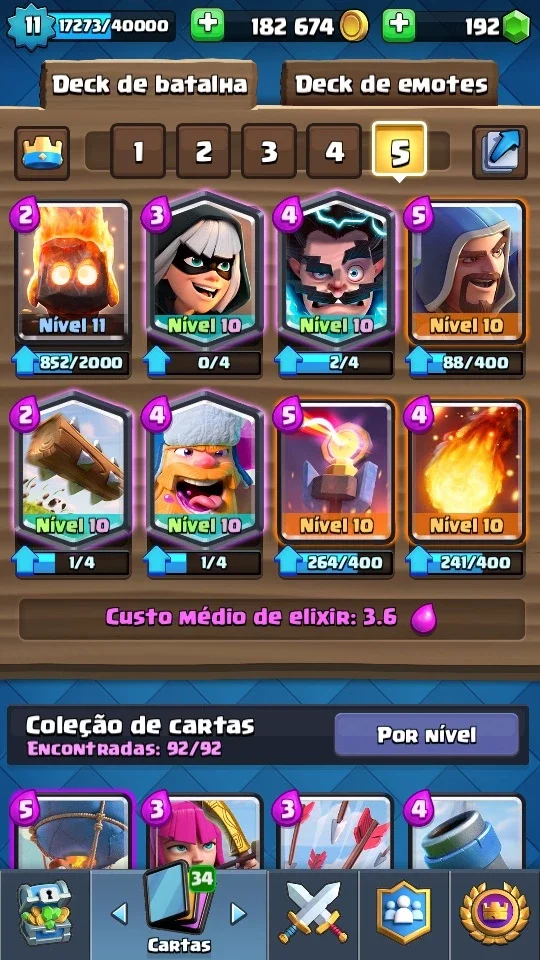Tap the Wizard card with 88/400
540x960 pixels.
point(467,271)
